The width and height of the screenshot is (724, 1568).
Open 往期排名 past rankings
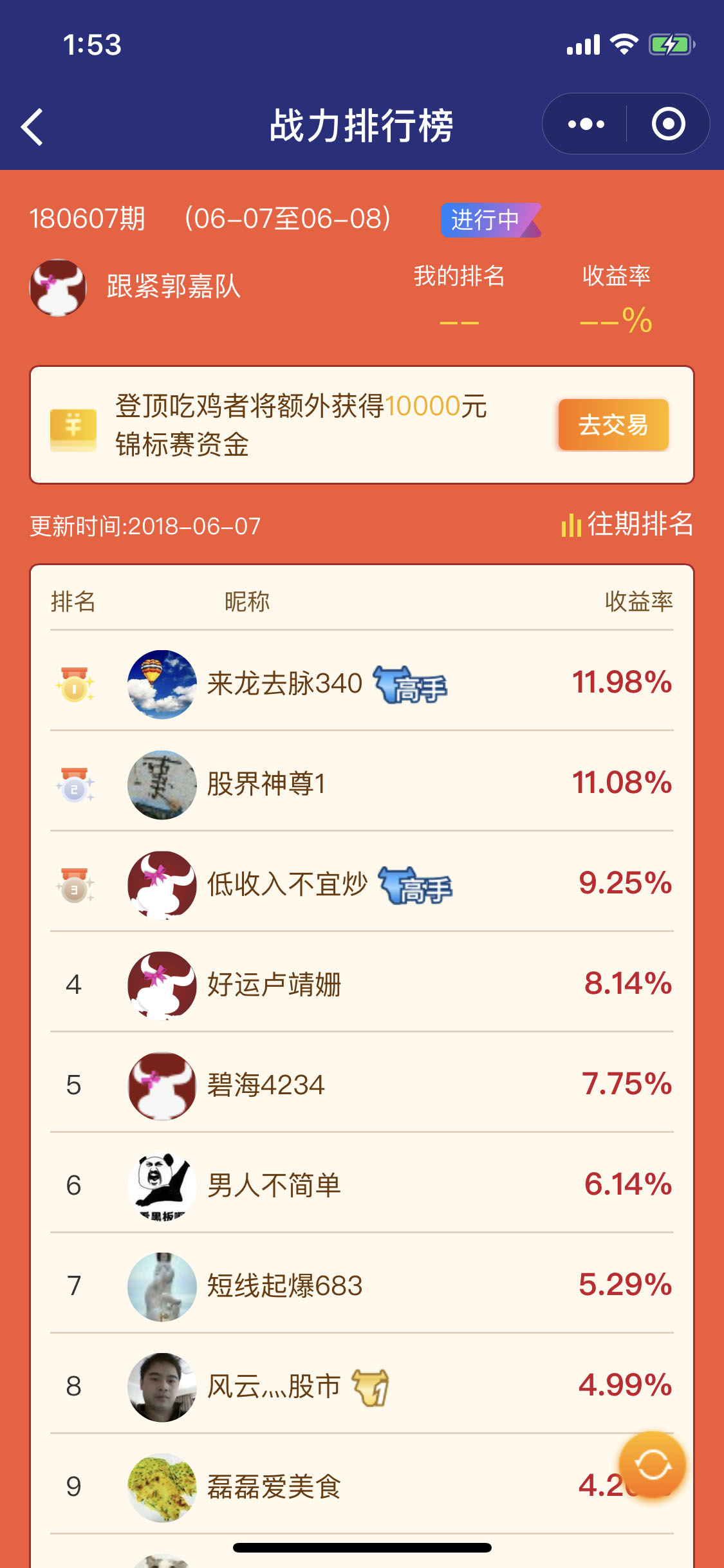[627, 524]
